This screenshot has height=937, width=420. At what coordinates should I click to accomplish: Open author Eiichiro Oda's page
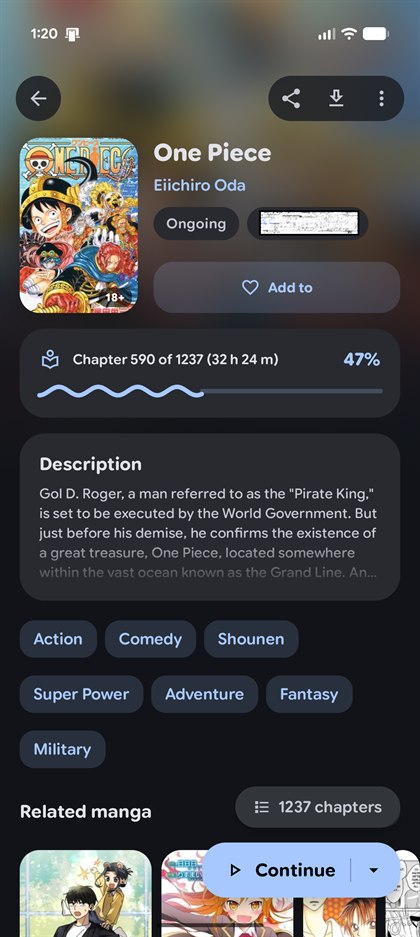(x=200, y=185)
